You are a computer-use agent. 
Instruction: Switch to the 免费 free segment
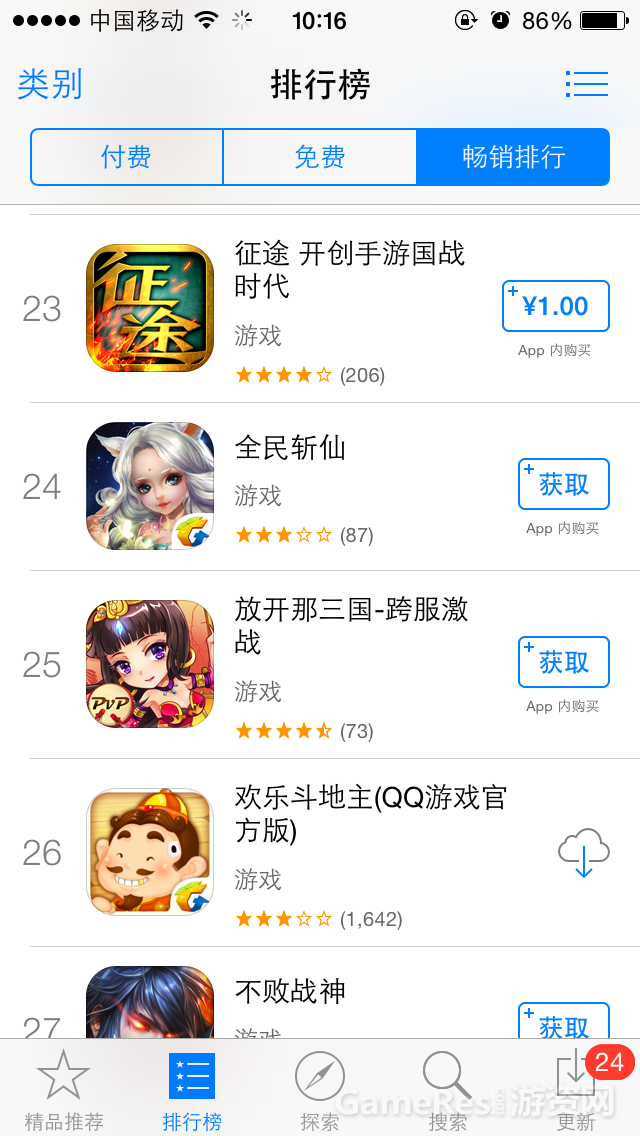click(x=320, y=157)
